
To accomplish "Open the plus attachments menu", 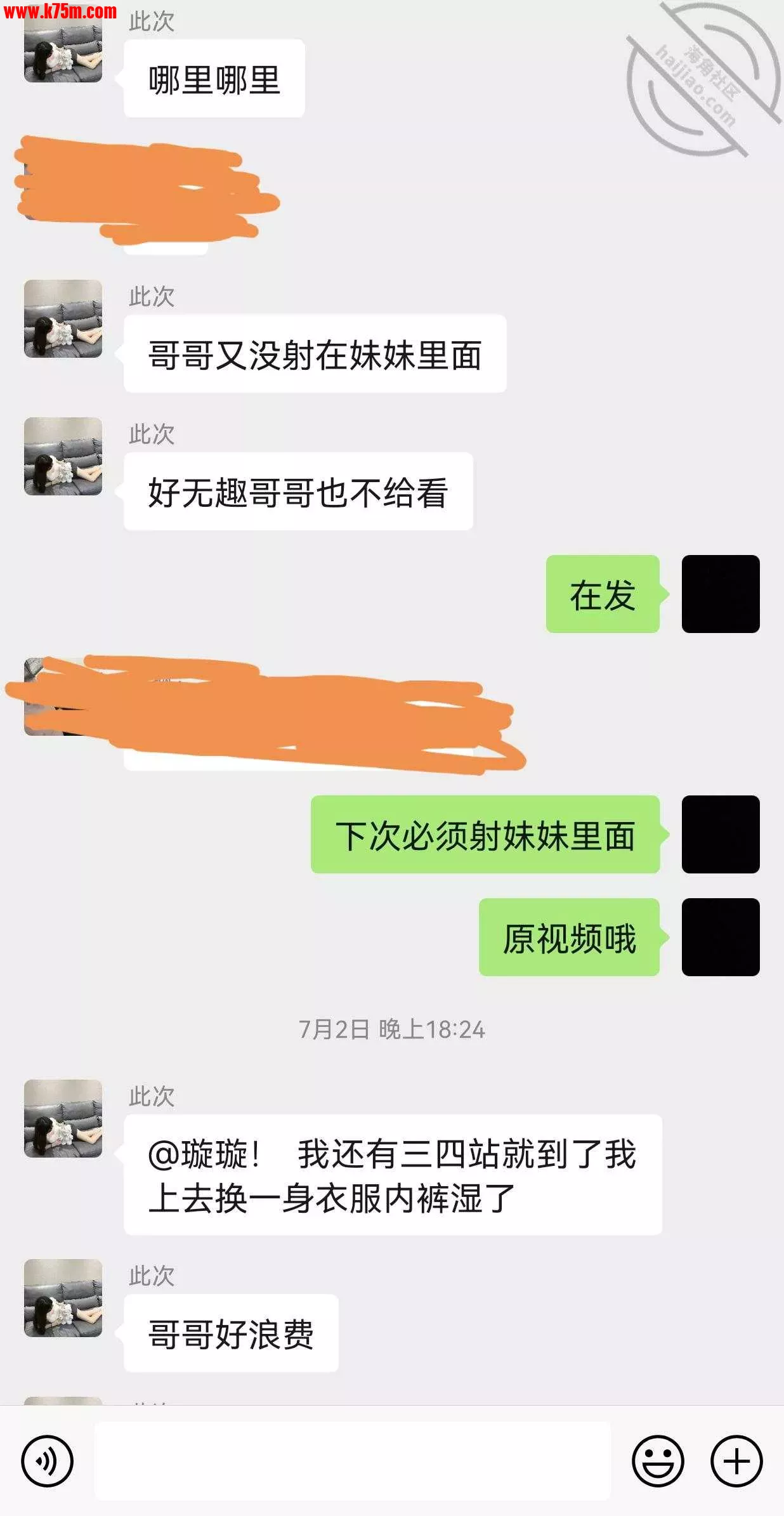I will pyautogui.click(x=736, y=1461).
